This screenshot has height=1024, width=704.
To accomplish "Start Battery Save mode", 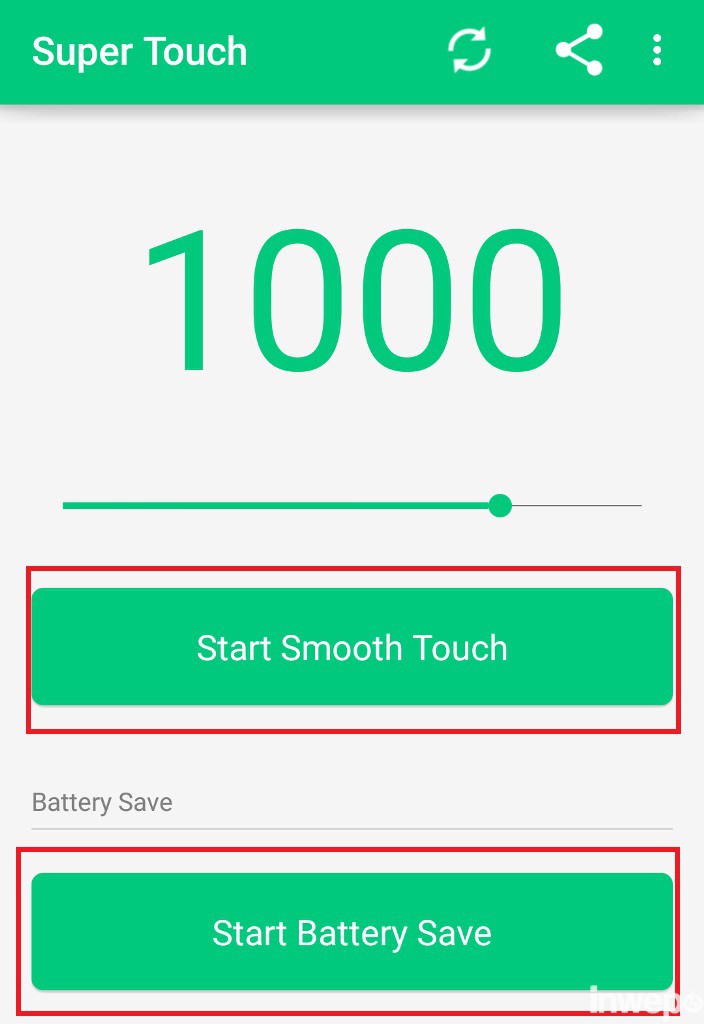I will (352, 932).
